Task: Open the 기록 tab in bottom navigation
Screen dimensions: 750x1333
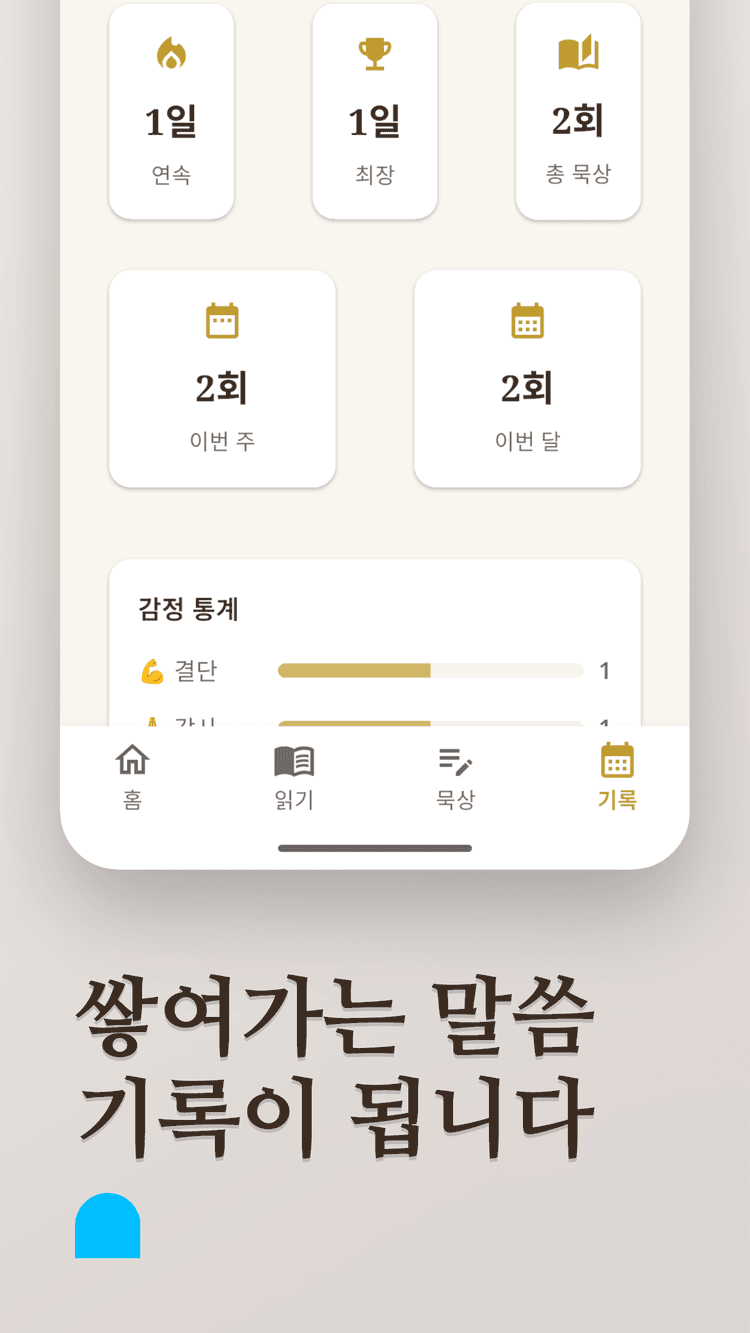Action: [617, 775]
